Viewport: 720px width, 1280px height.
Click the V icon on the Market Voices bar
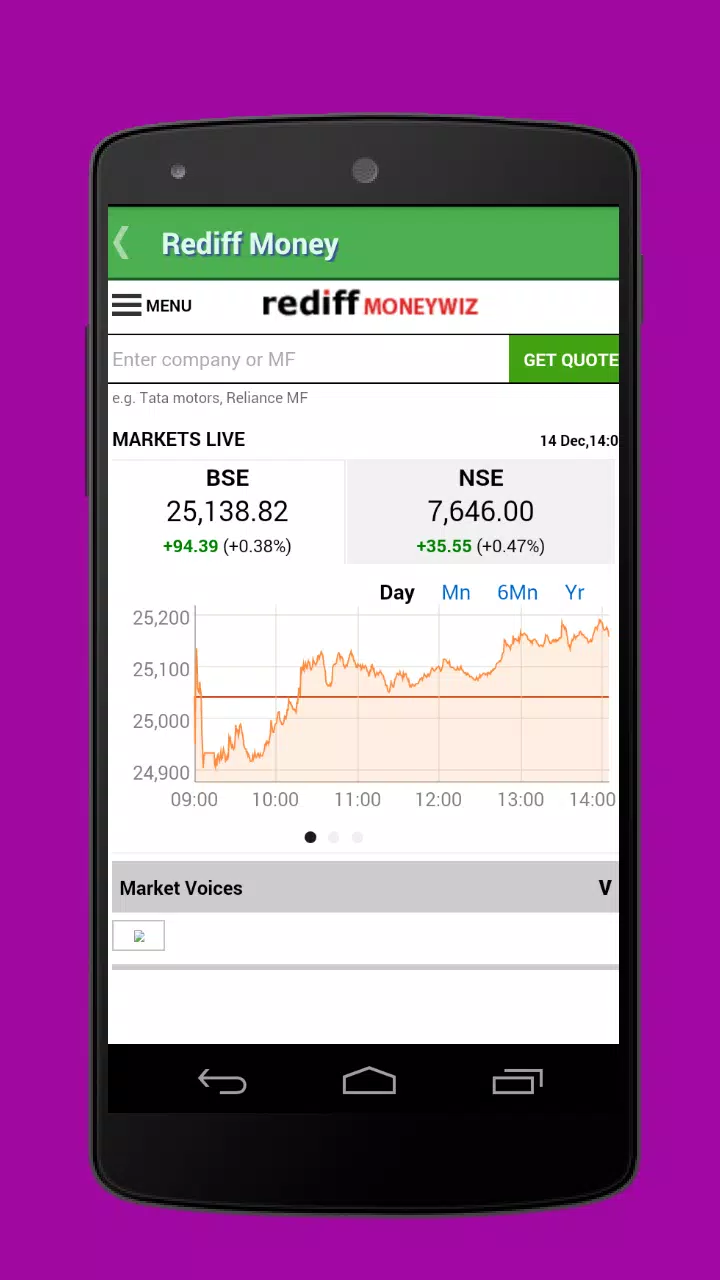coord(604,887)
